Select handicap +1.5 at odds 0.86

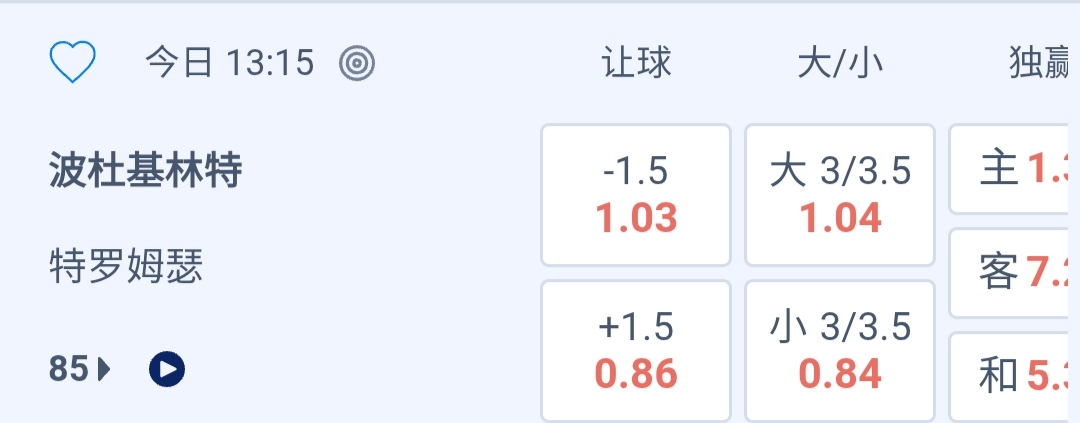tap(637, 350)
